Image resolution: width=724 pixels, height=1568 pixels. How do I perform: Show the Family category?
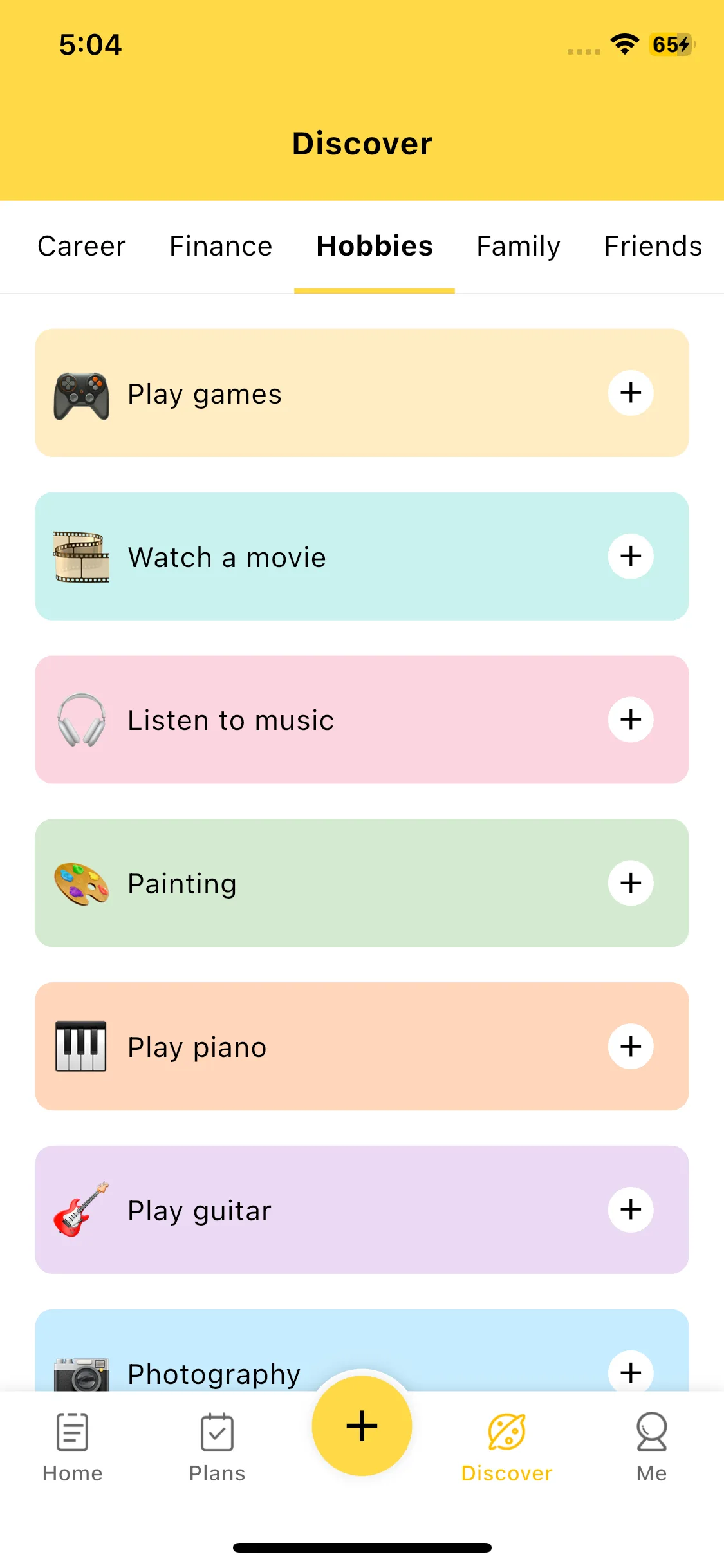click(x=518, y=247)
